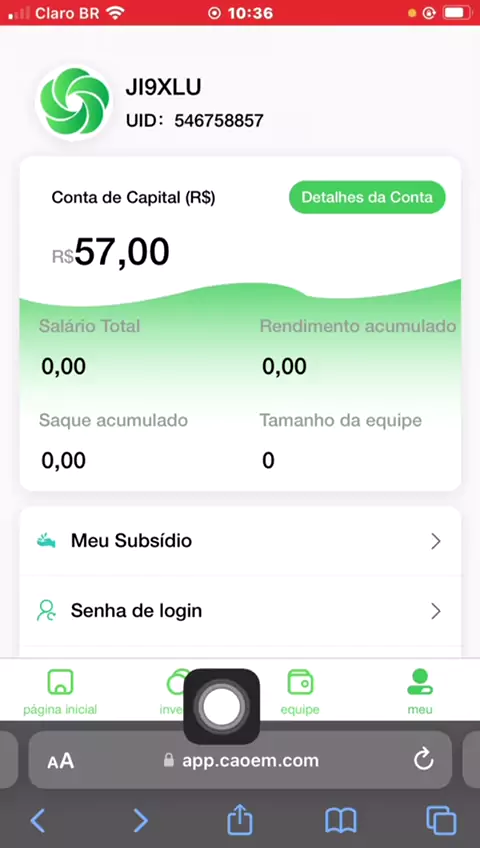Screen dimensions: 480x848
Task: Open Senha de login settings
Action: tap(240, 611)
